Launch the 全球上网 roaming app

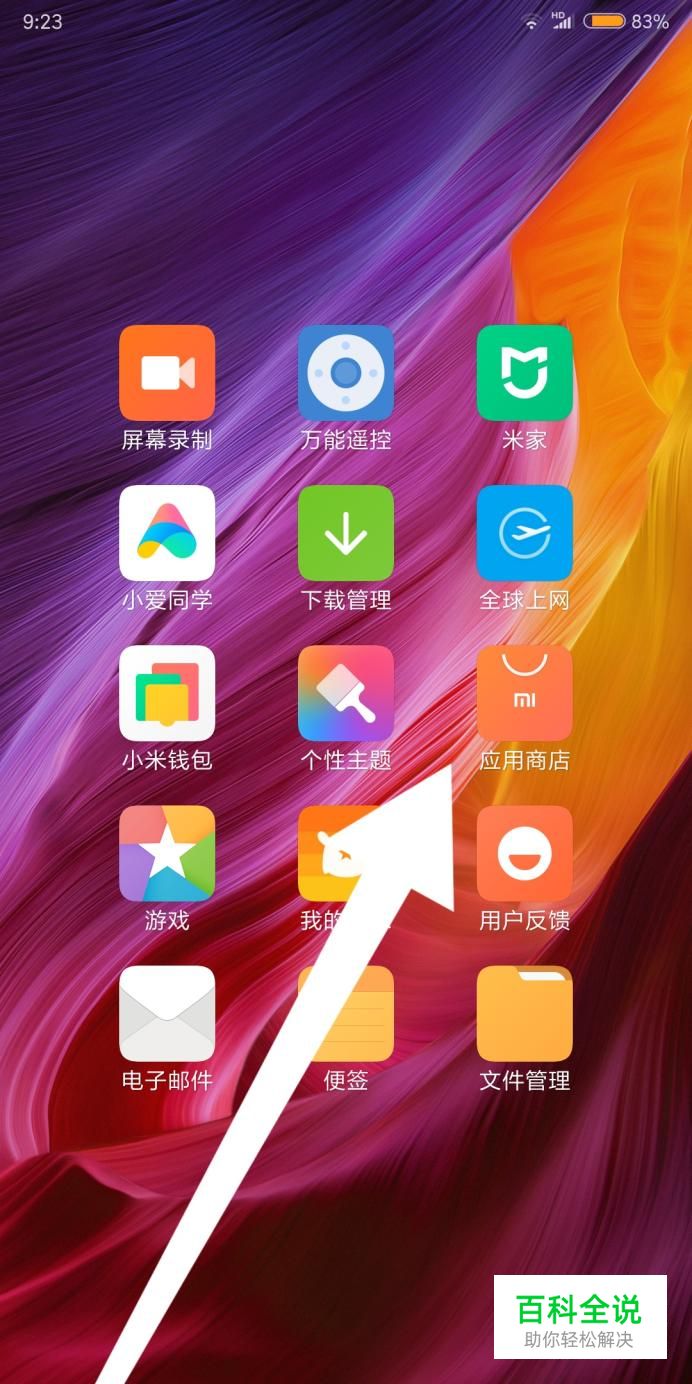(x=525, y=533)
